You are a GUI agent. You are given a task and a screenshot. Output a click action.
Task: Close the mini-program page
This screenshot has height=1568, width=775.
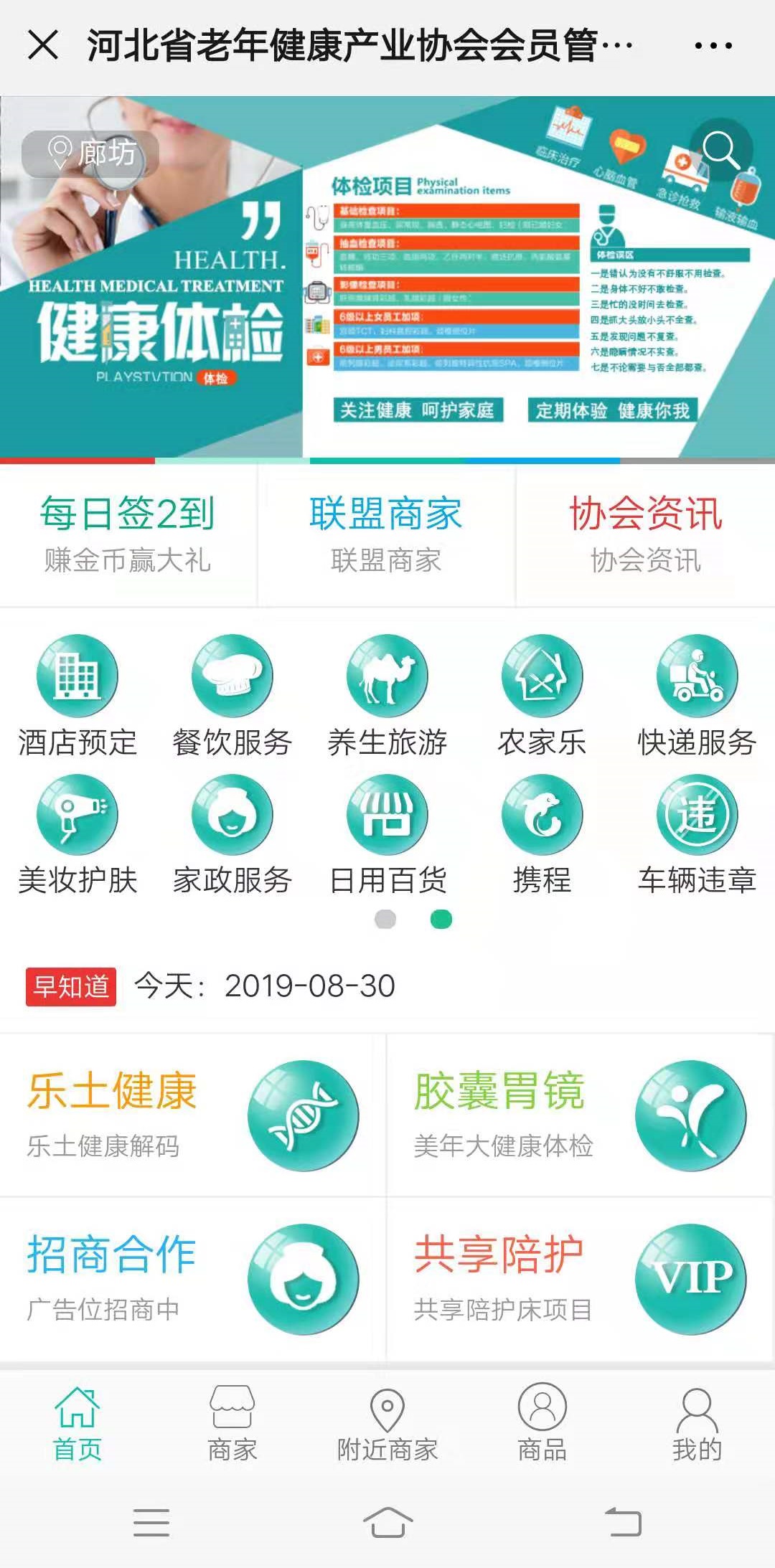[x=42, y=45]
